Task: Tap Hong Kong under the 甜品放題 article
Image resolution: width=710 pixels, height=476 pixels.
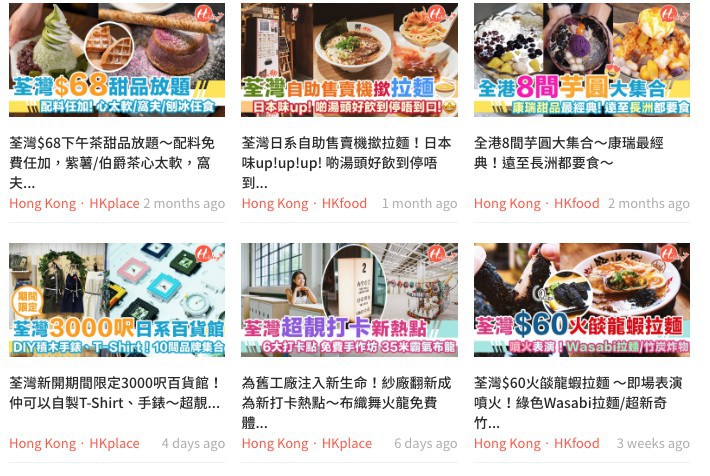Action: tap(42, 203)
